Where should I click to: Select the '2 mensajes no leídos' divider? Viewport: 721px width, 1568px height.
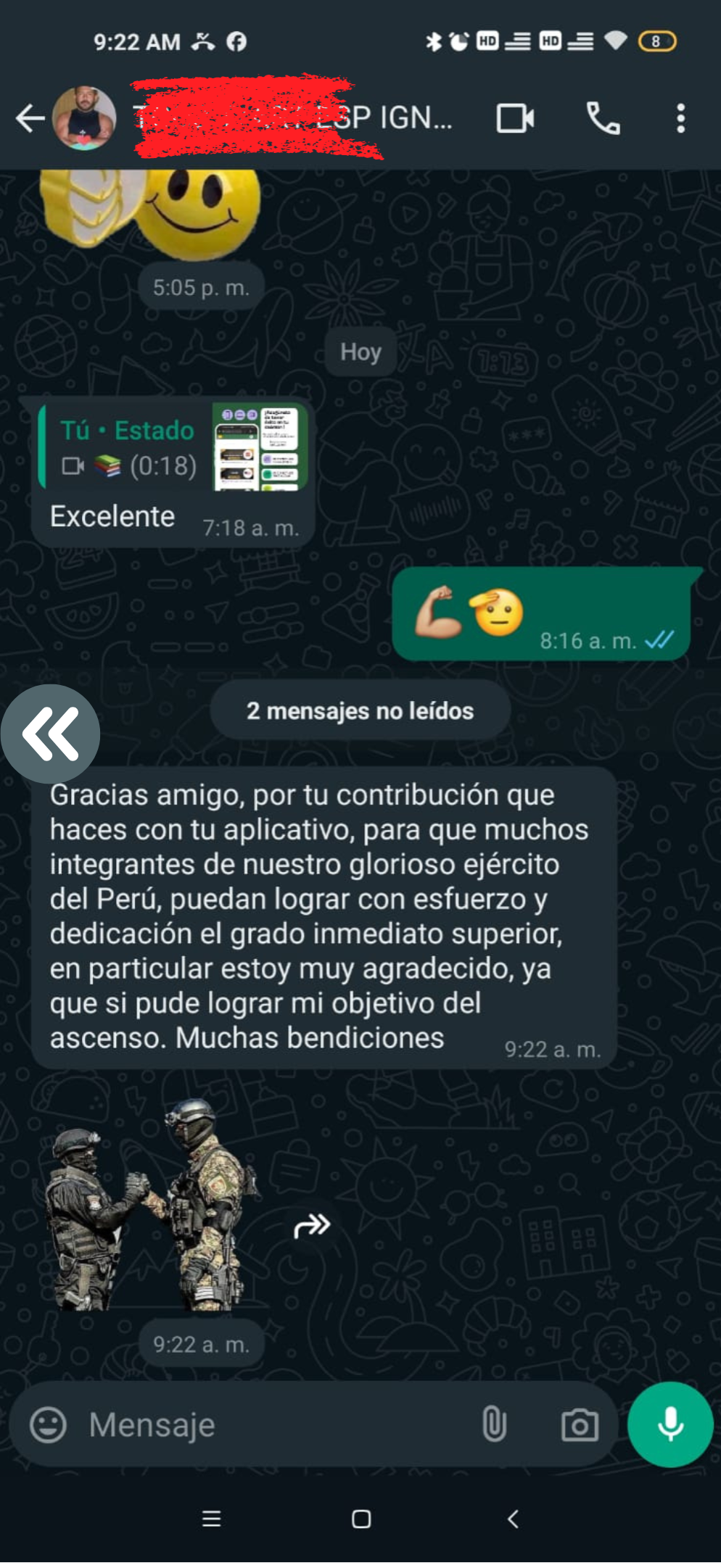pos(360,710)
